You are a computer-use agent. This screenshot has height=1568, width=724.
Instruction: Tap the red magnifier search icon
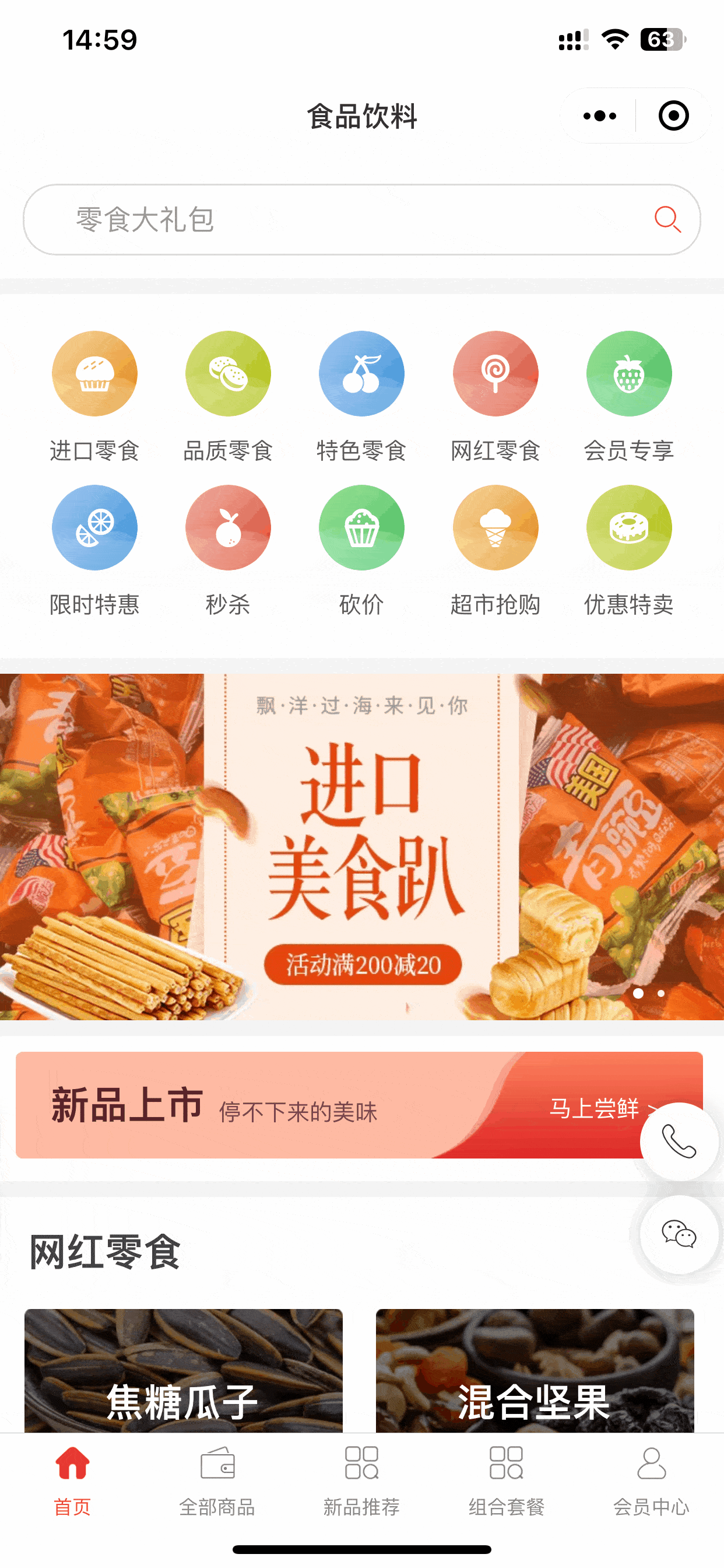click(667, 219)
